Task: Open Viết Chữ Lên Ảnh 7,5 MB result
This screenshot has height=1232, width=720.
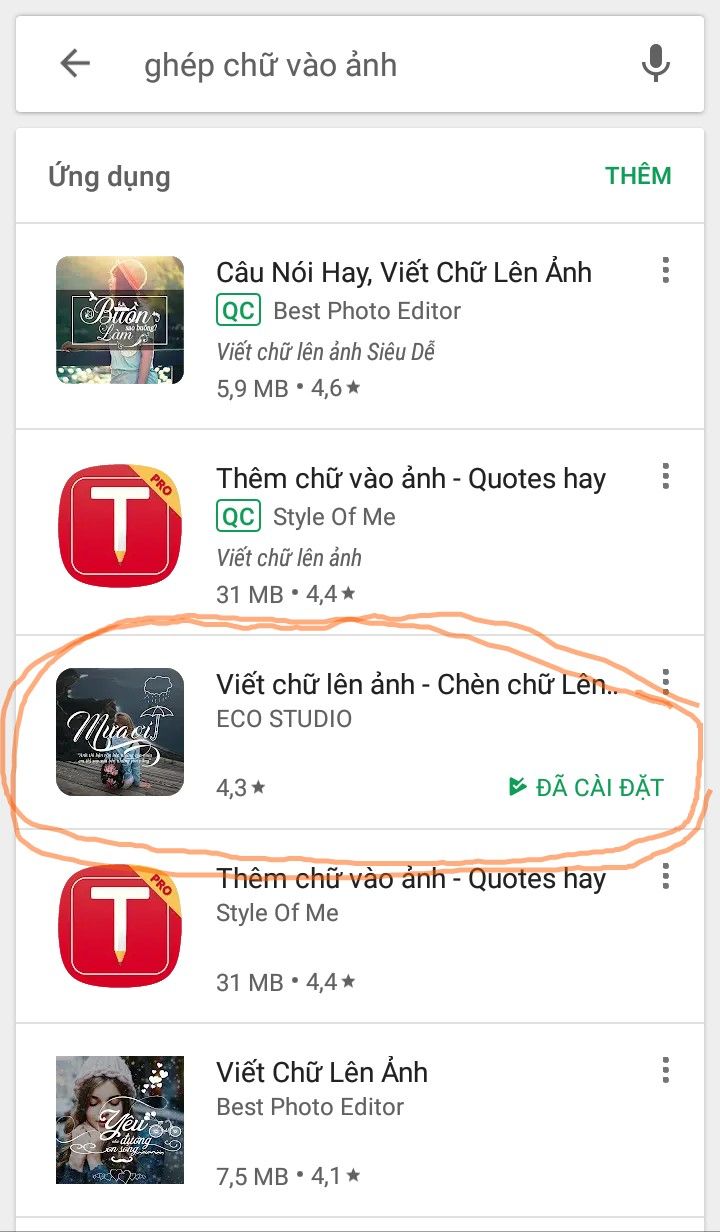Action: [360, 1120]
